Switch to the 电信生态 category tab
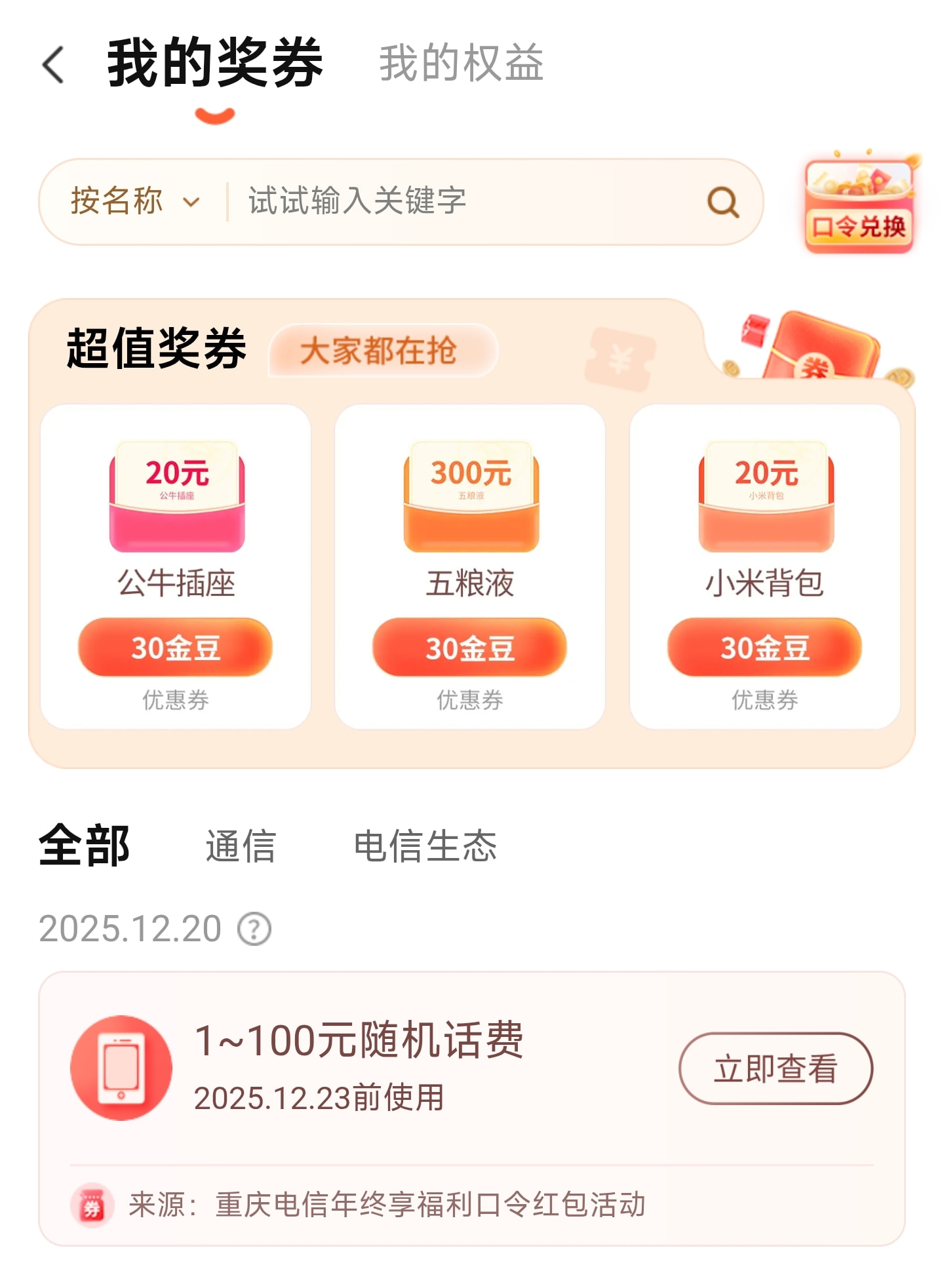 tap(425, 846)
